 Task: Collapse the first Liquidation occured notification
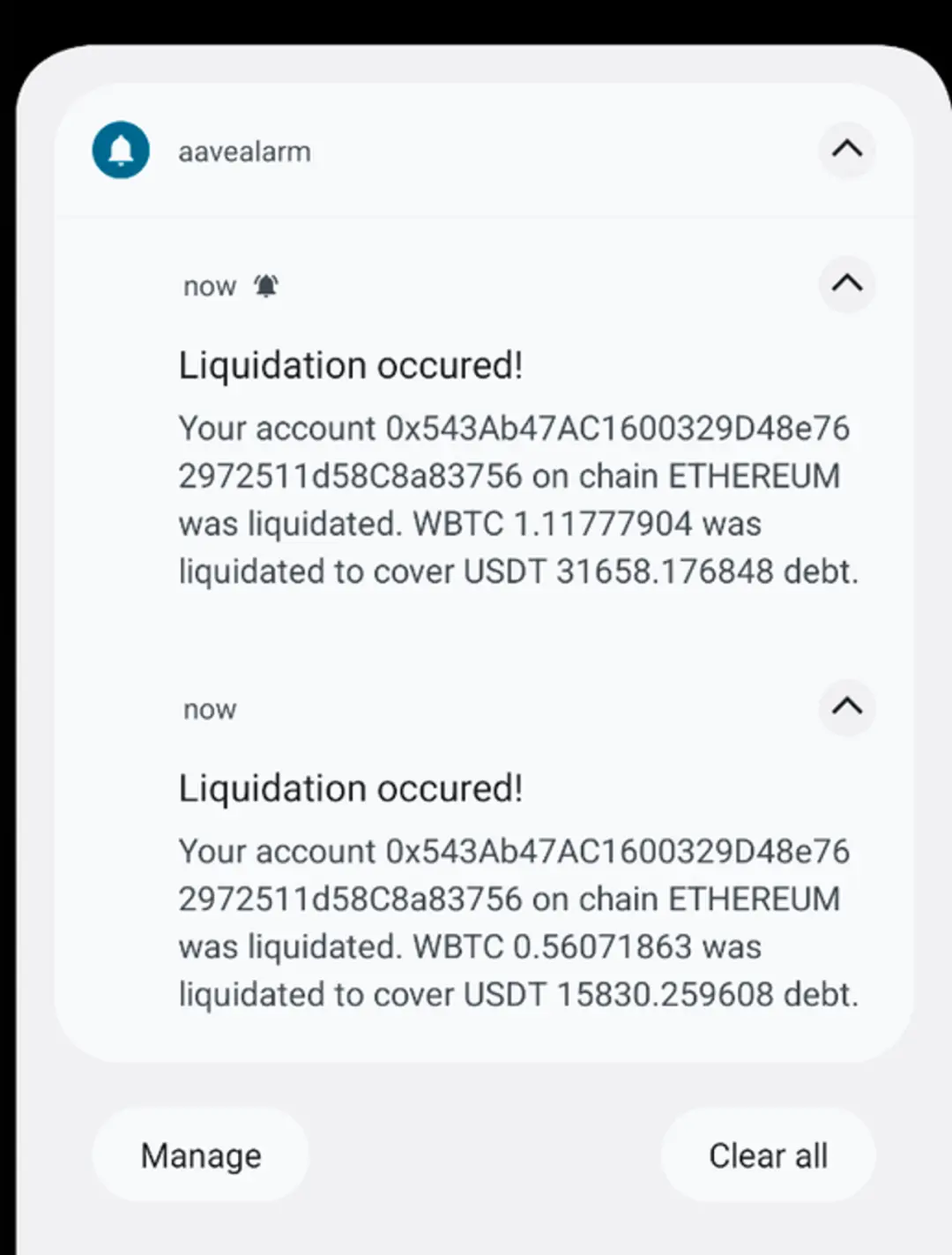coord(846,284)
